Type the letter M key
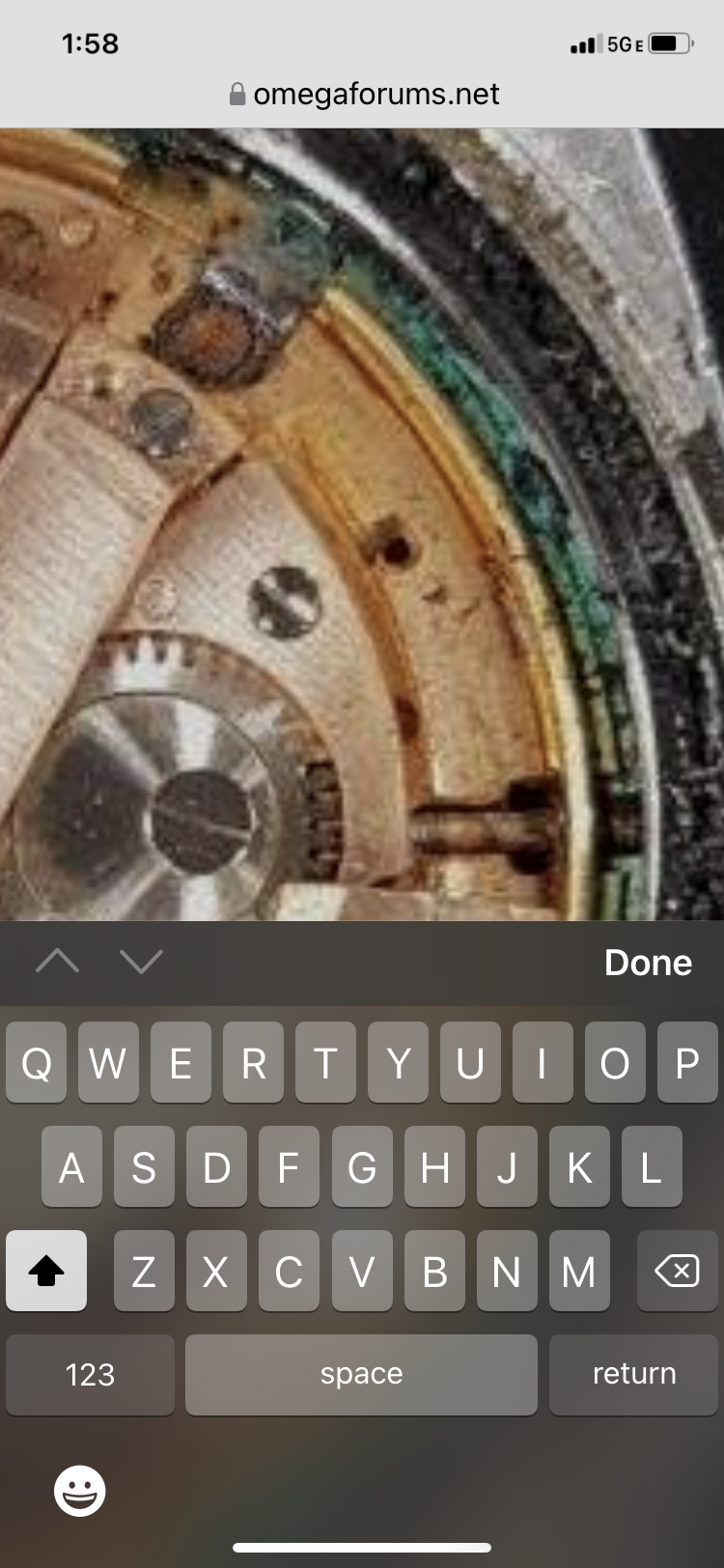The width and height of the screenshot is (724, 1568). 578,1271
